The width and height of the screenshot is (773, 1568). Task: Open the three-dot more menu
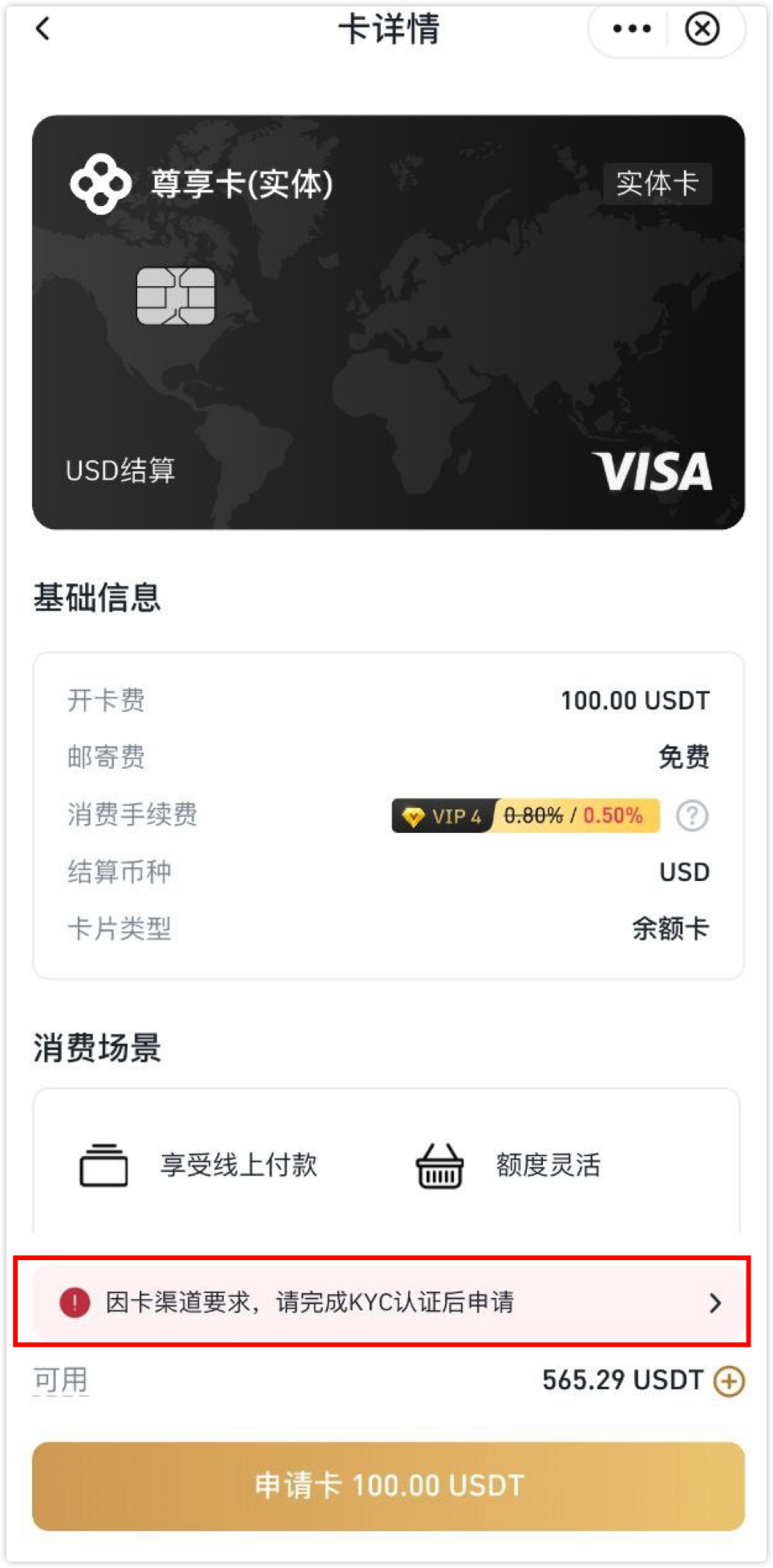tap(631, 30)
